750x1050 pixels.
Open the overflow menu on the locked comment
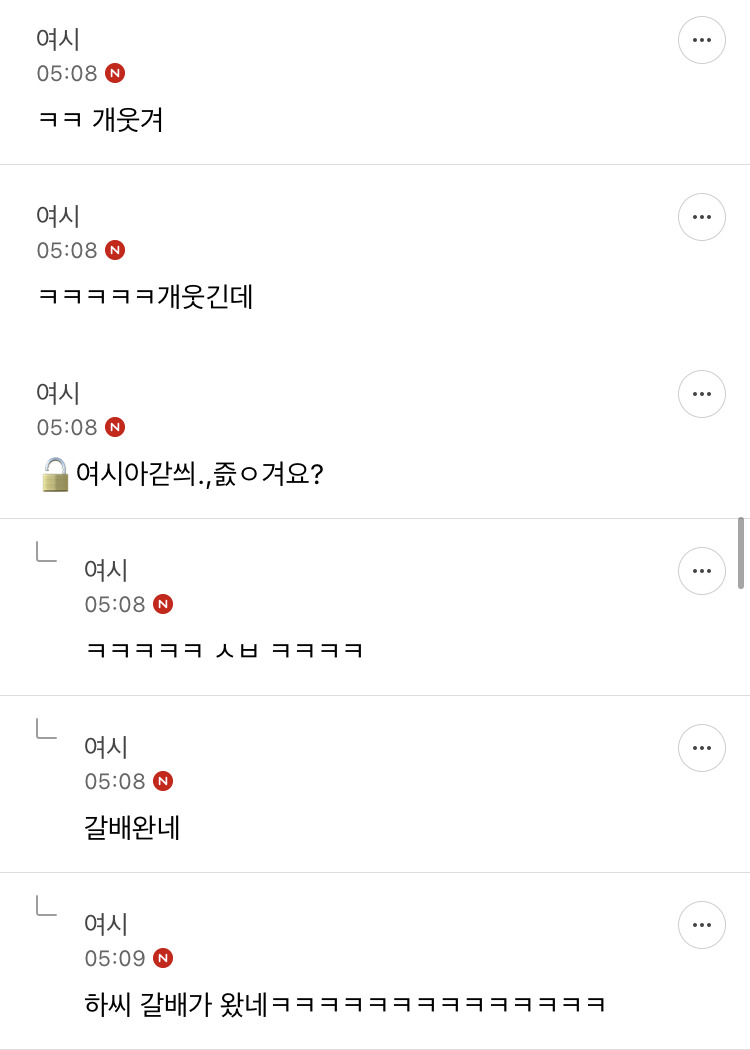pos(702,394)
